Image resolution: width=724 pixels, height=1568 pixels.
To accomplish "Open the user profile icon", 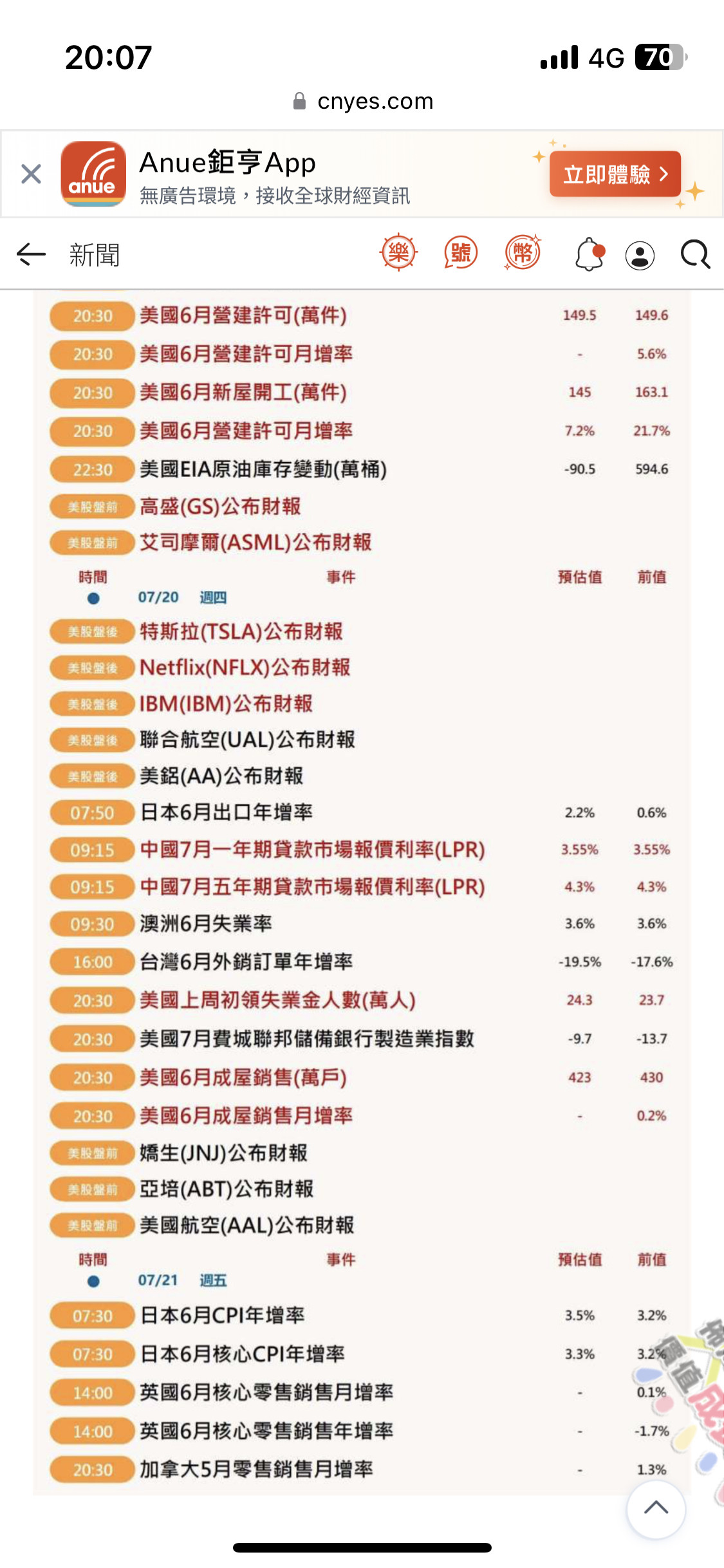I will (x=640, y=256).
